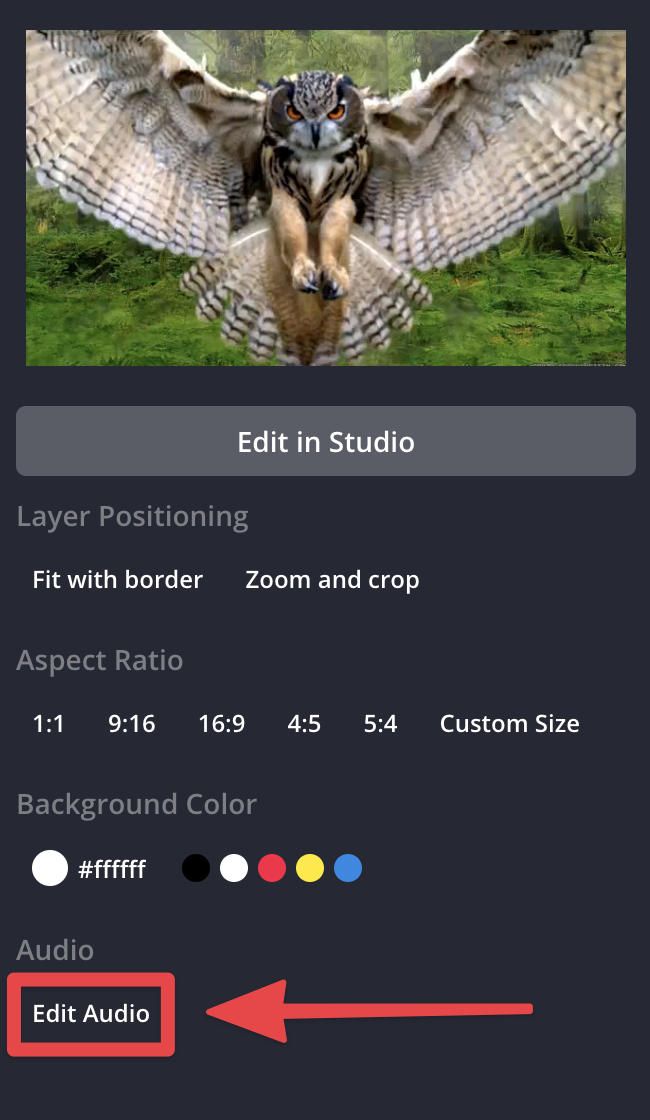
Task: Open Custom Size option
Action: [509, 724]
